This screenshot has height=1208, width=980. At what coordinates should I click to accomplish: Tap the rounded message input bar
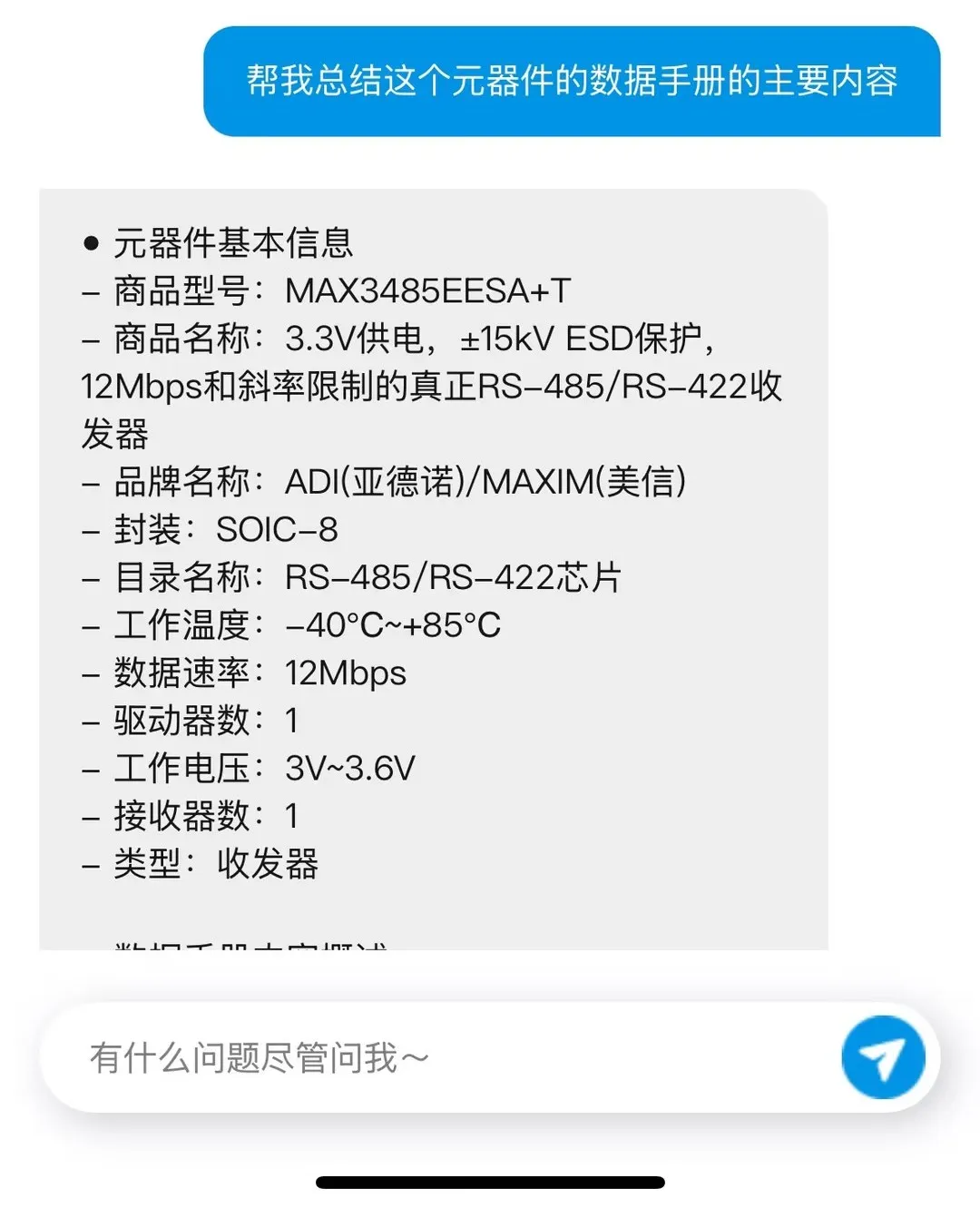point(490,1056)
